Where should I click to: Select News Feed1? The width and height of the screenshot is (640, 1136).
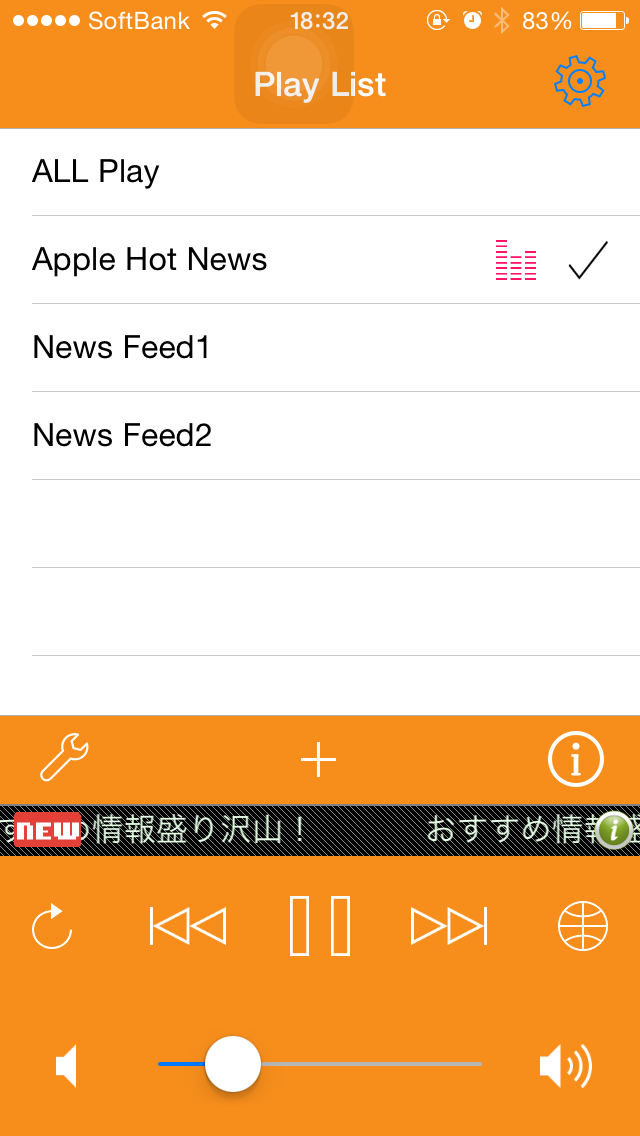(320, 348)
